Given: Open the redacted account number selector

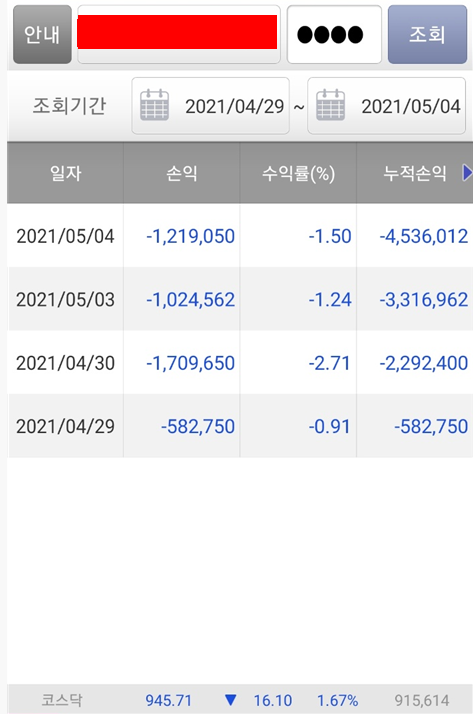Looking at the screenshot, I should 178,35.
